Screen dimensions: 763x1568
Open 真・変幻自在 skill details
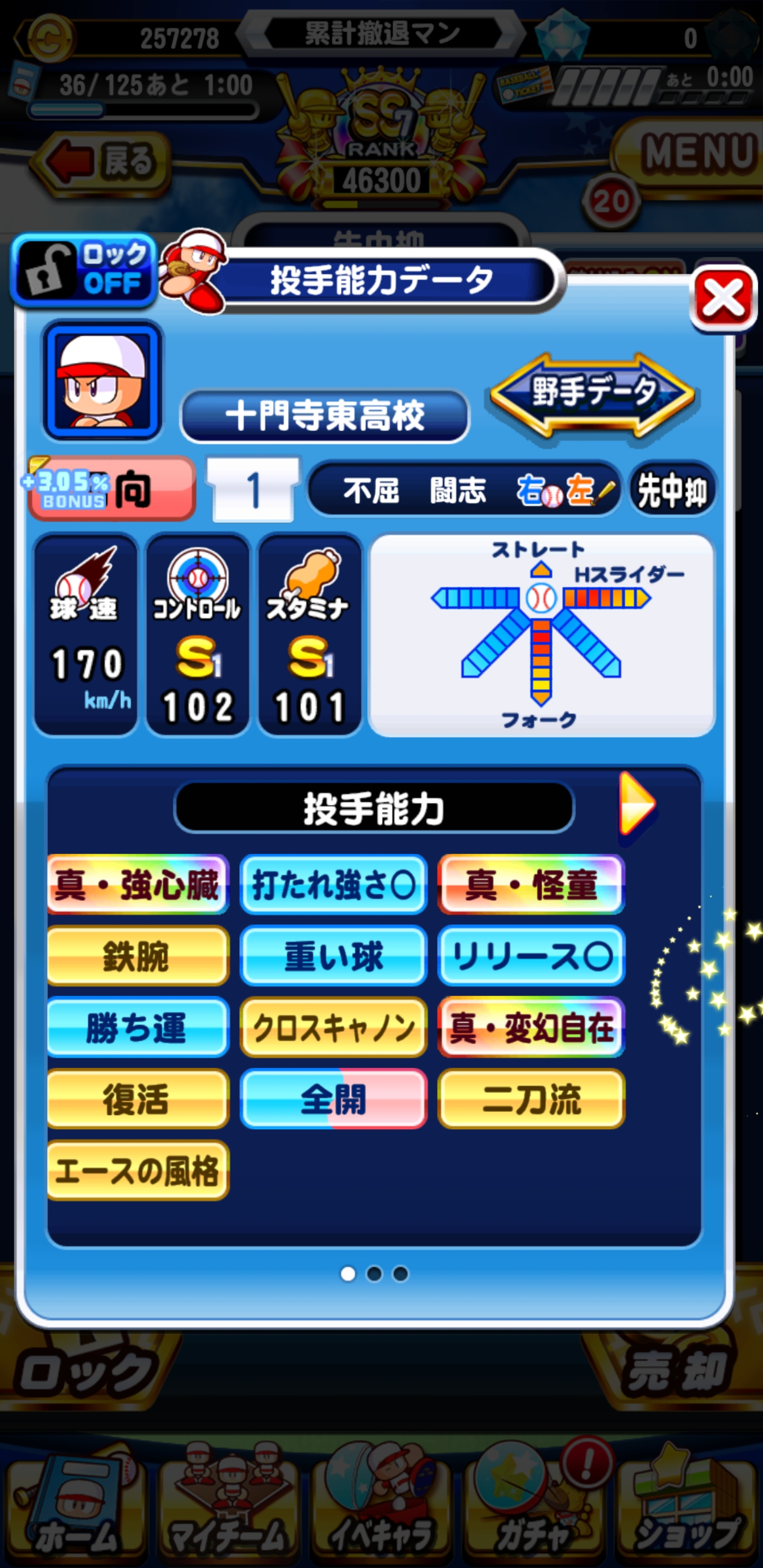[531, 1027]
